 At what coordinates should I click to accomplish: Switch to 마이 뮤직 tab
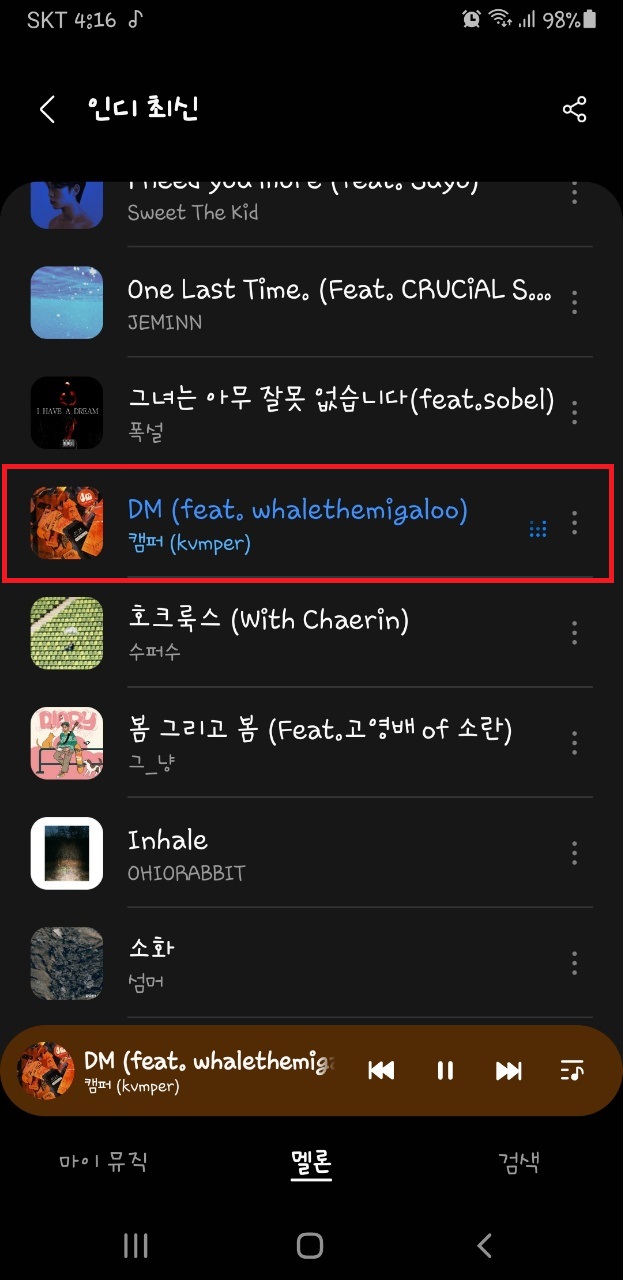click(103, 1163)
